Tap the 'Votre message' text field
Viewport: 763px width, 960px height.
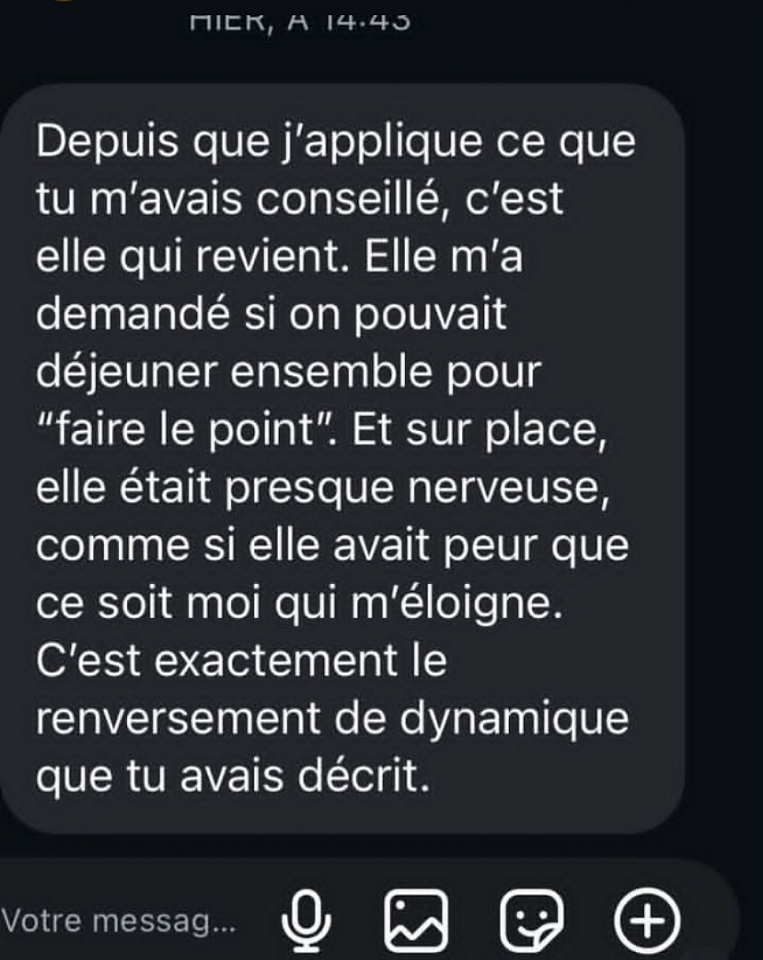(120, 919)
